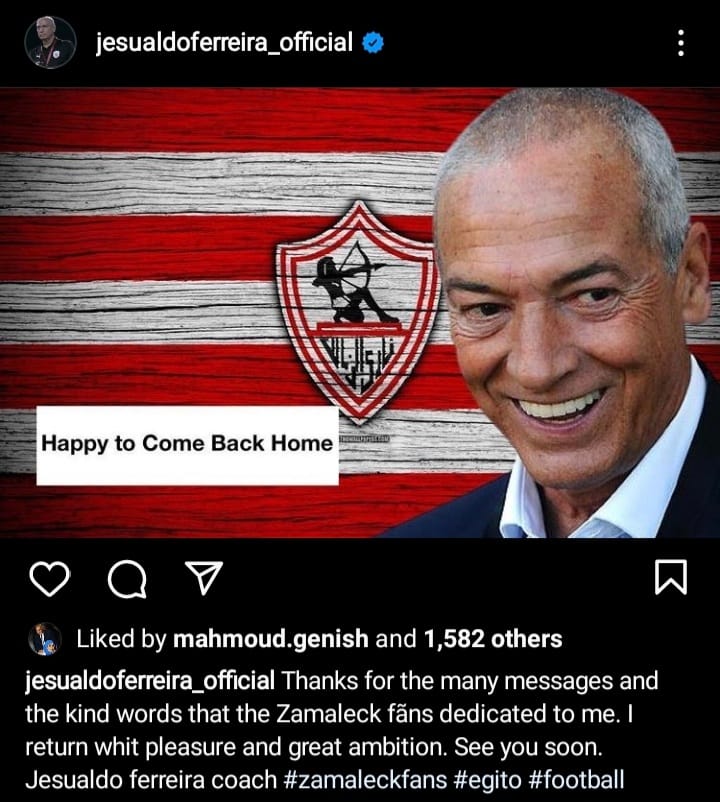This screenshot has width=720, height=802.
Task: Tap the profile avatar in the post header
Action: [50, 43]
